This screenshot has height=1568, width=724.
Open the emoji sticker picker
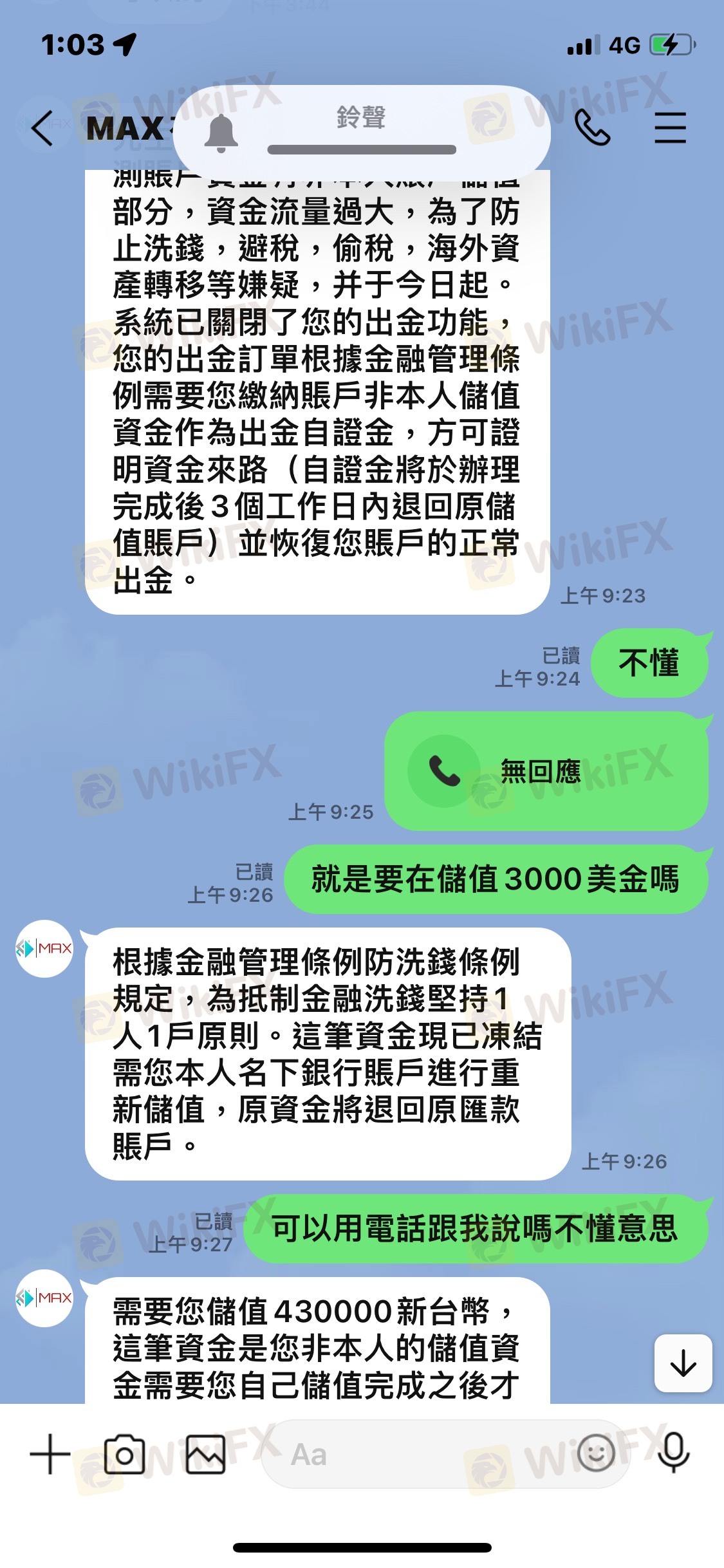(x=595, y=1453)
